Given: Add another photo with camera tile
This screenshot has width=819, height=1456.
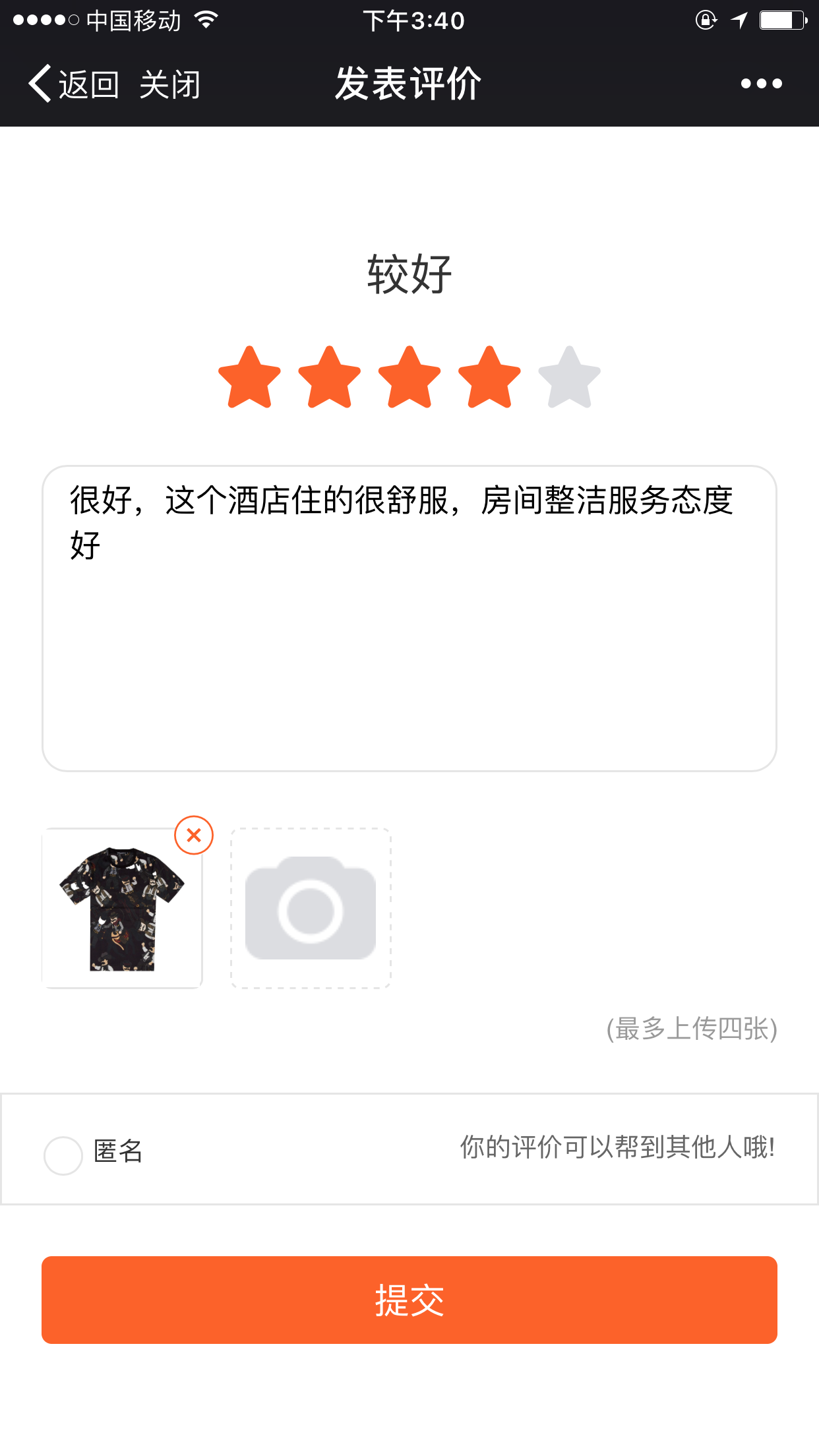Looking at the screenshot, I should (x=311, y=908).
